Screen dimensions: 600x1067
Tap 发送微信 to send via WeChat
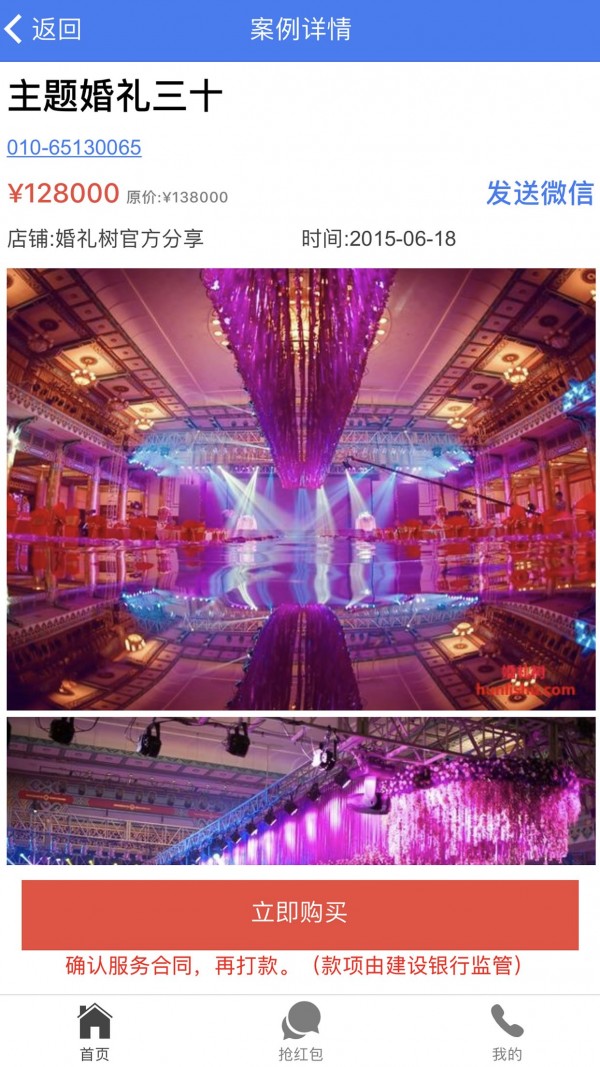pos(539,193)
